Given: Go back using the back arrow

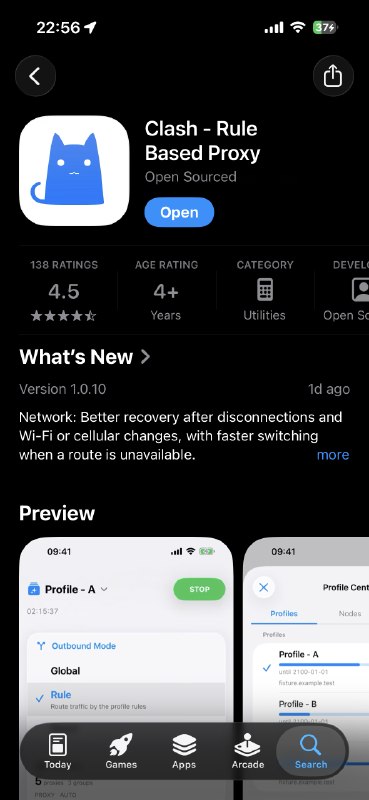Looking at the screenshot, I should click(x=35, y=77).
